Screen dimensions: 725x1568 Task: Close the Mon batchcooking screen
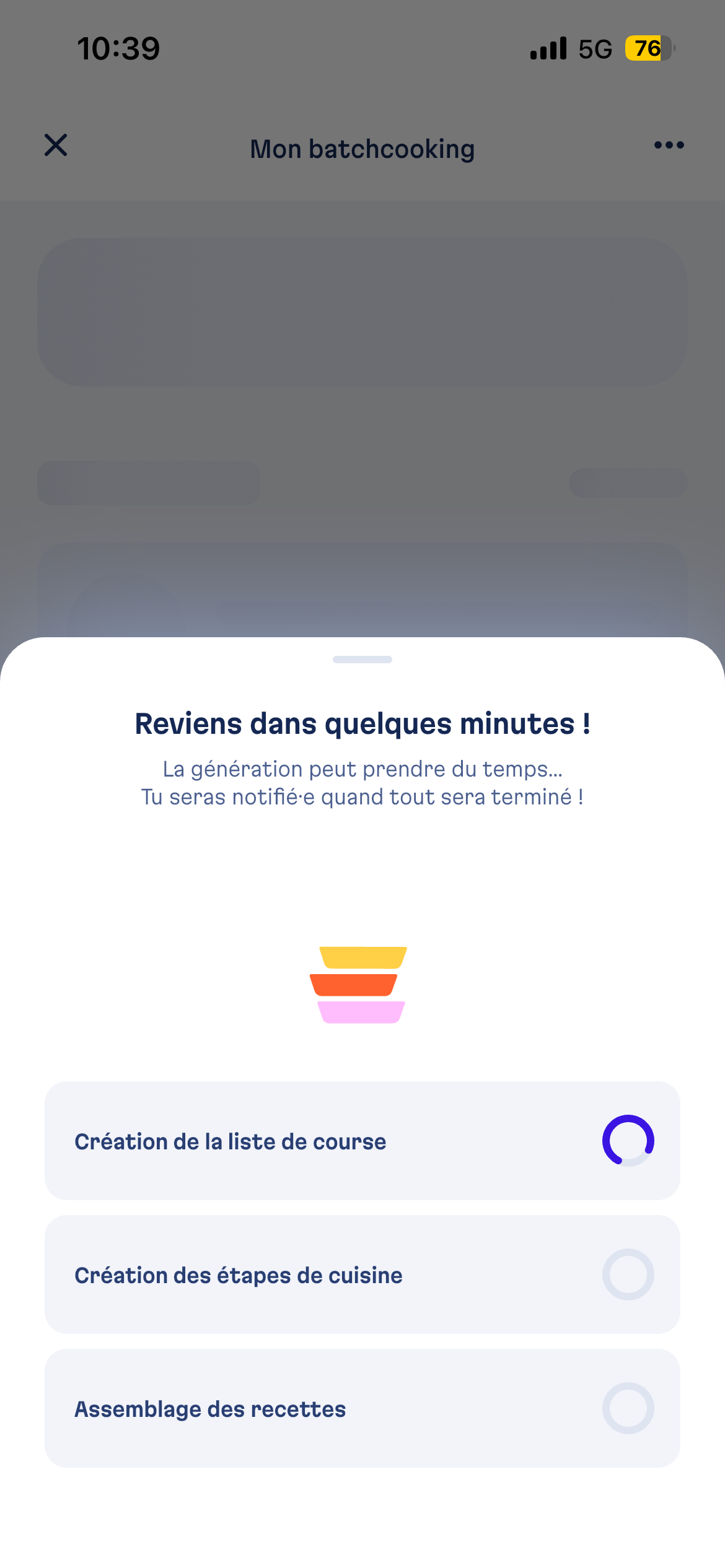click(56, 146)
